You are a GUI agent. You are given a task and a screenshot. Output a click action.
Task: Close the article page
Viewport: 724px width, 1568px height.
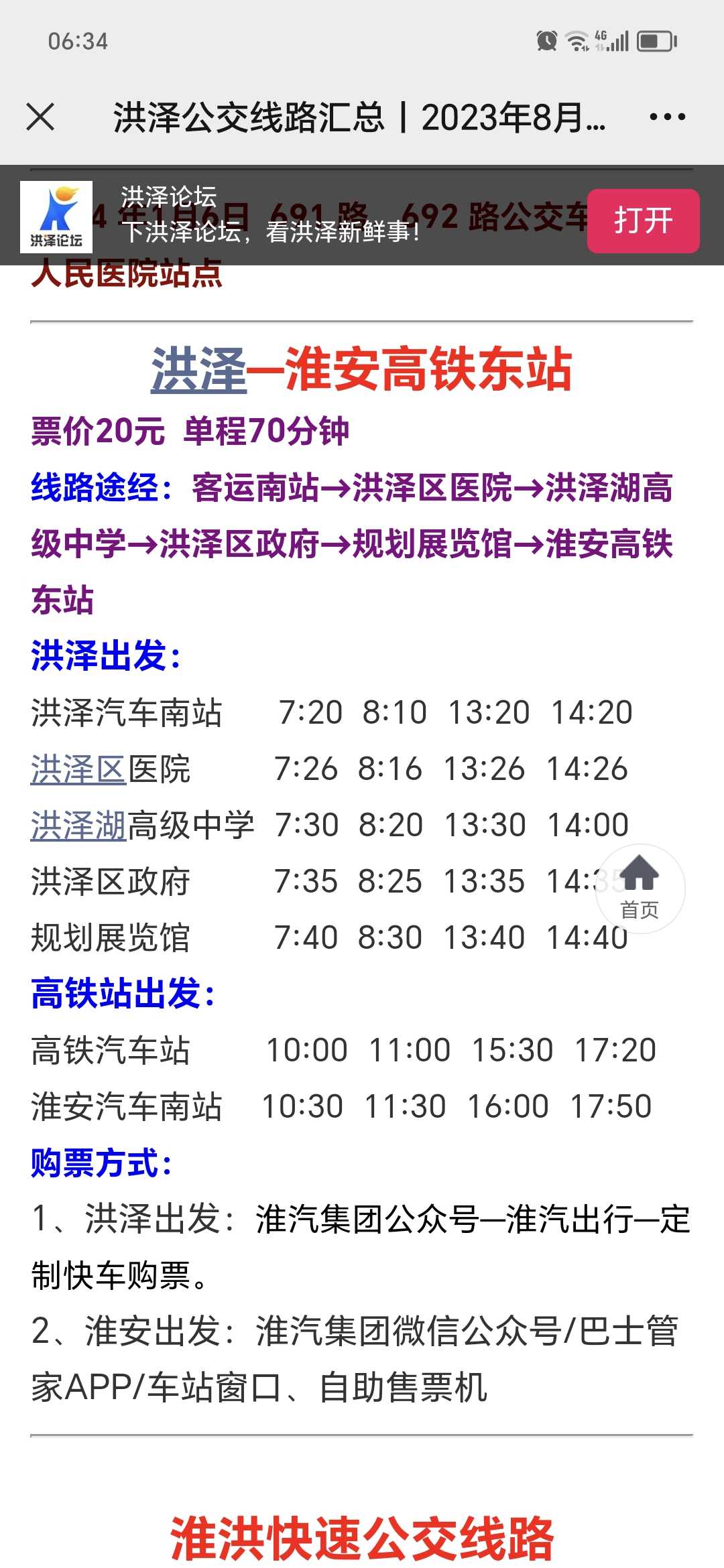40,117
